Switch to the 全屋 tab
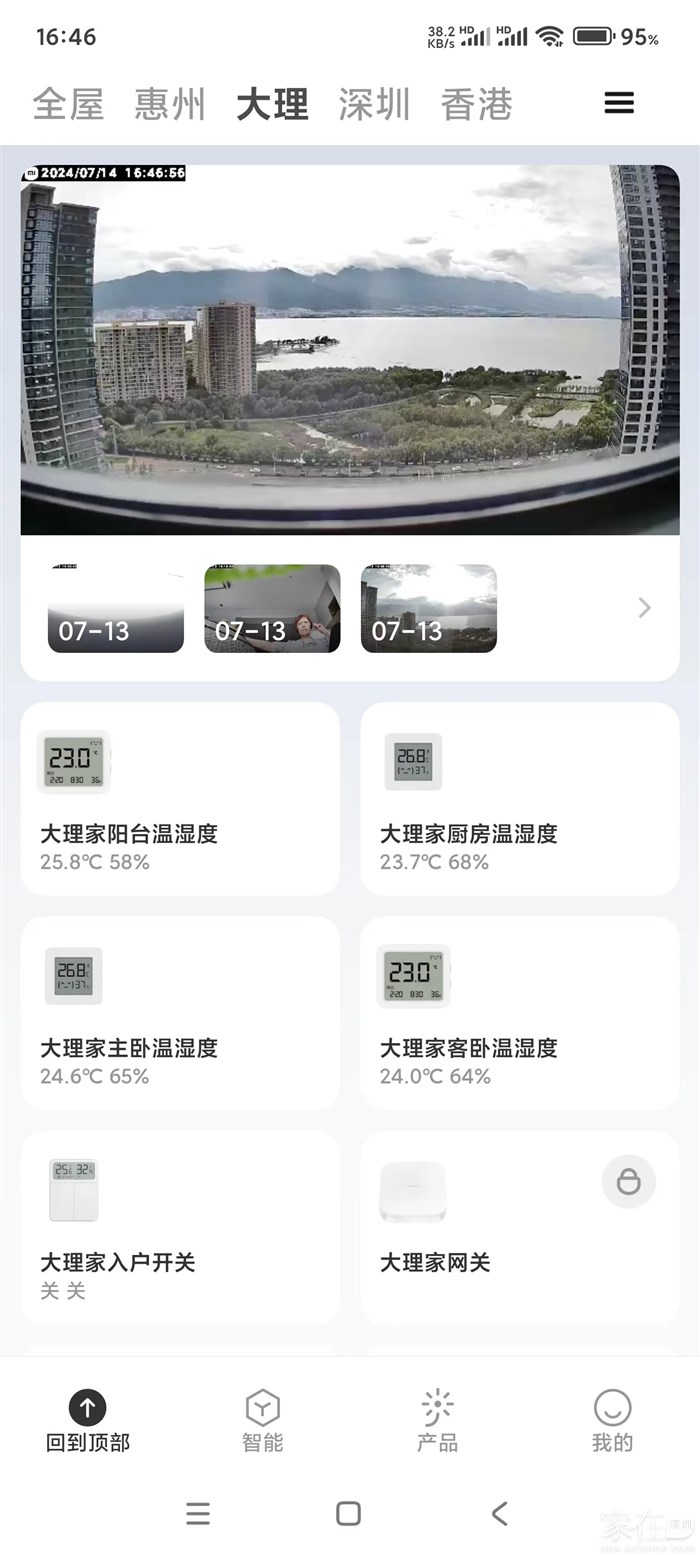The image size is (700, 1555). 68,104
